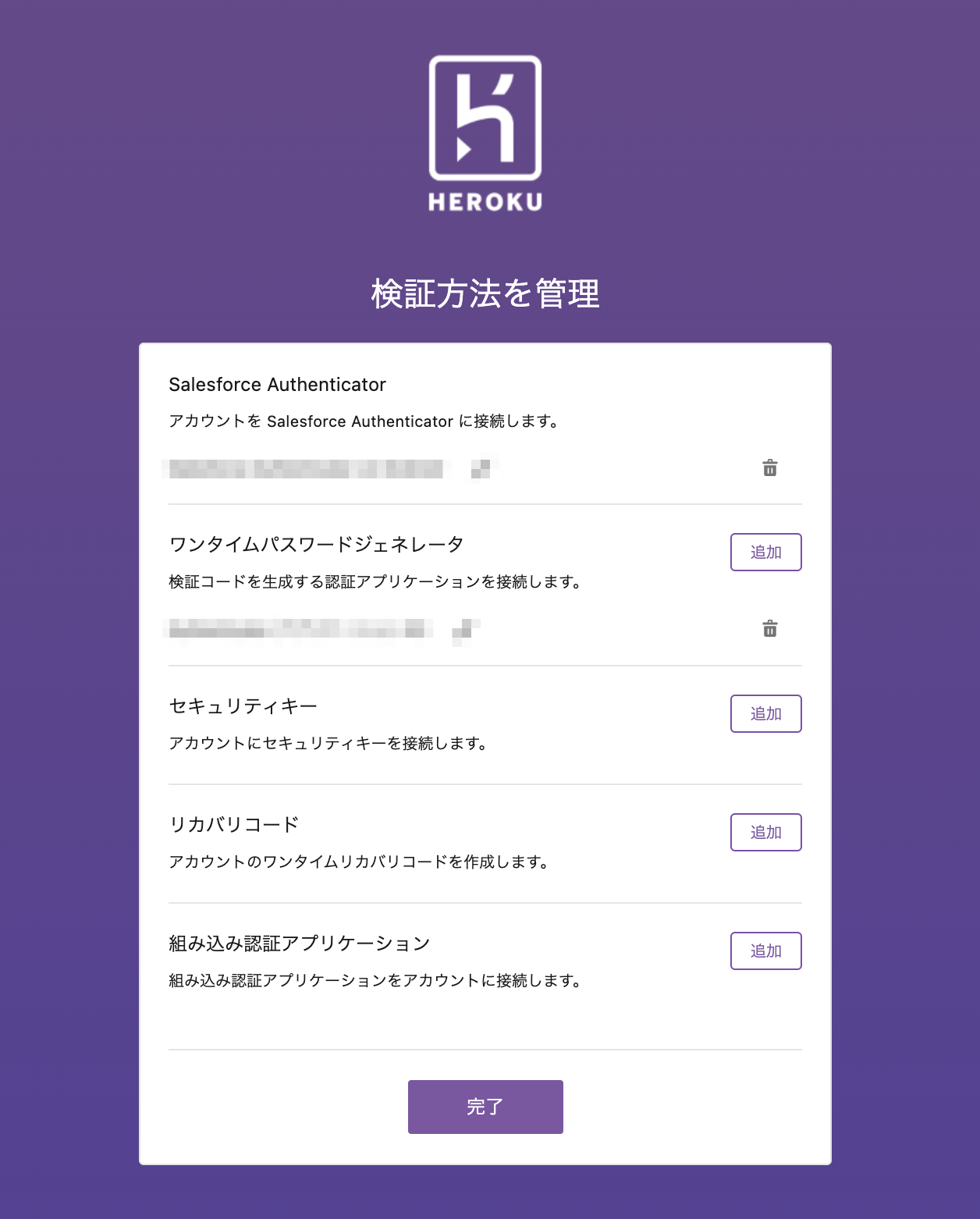The width and height of the screenshot is (980, 1219).
Task: Add 組み込み認証アプリケーション via 追加
Action: (765, 951)
